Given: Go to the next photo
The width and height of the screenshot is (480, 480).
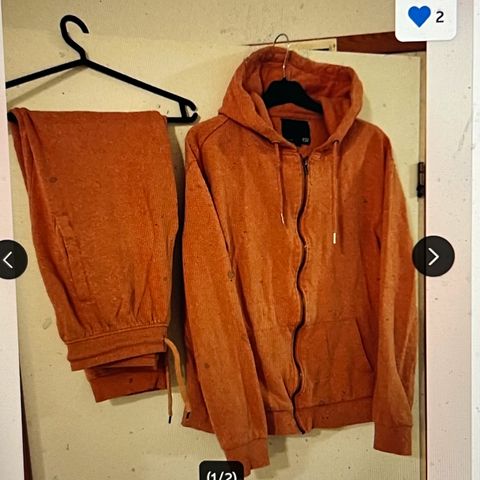Looking at the screenshot, I should pos(433,256).
